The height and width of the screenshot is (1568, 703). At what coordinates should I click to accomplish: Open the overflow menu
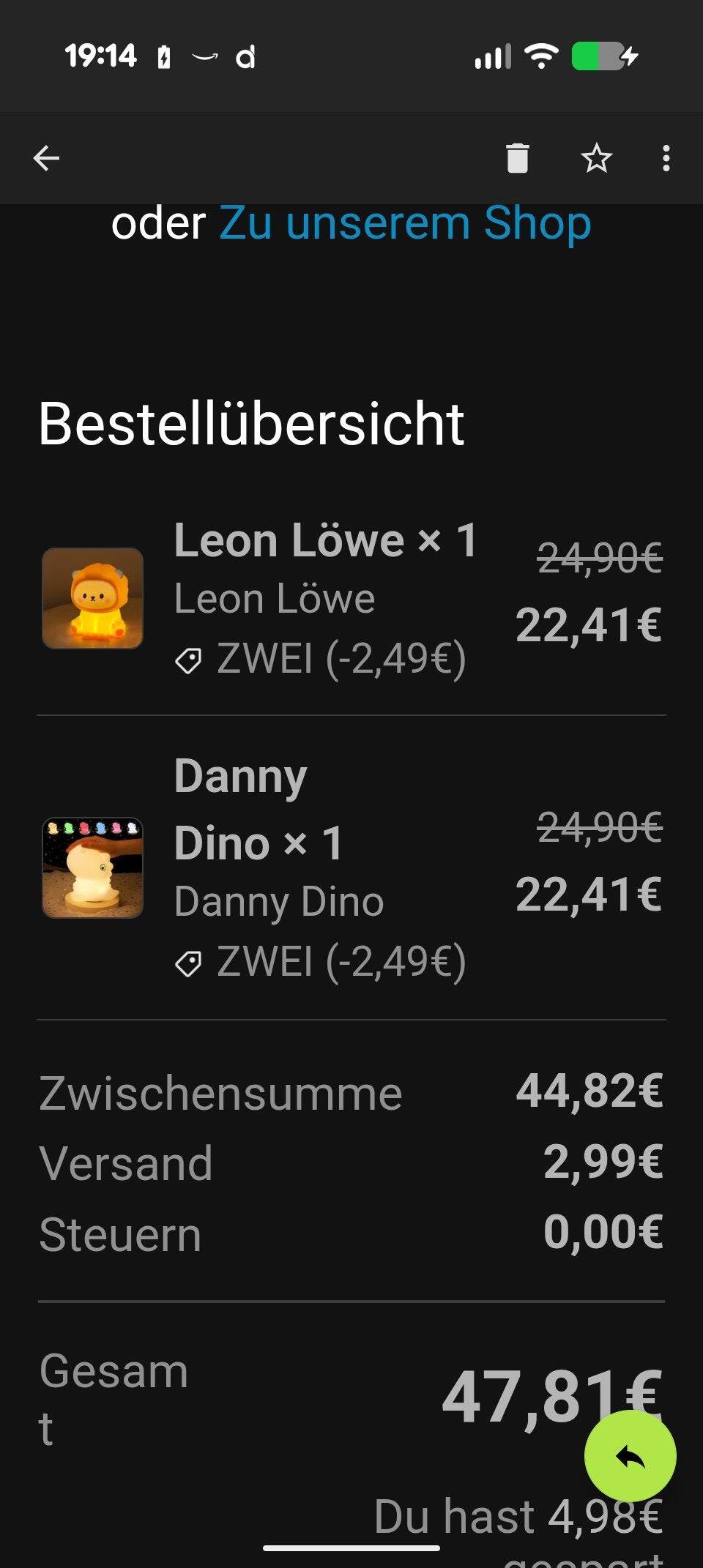point(666,158)
